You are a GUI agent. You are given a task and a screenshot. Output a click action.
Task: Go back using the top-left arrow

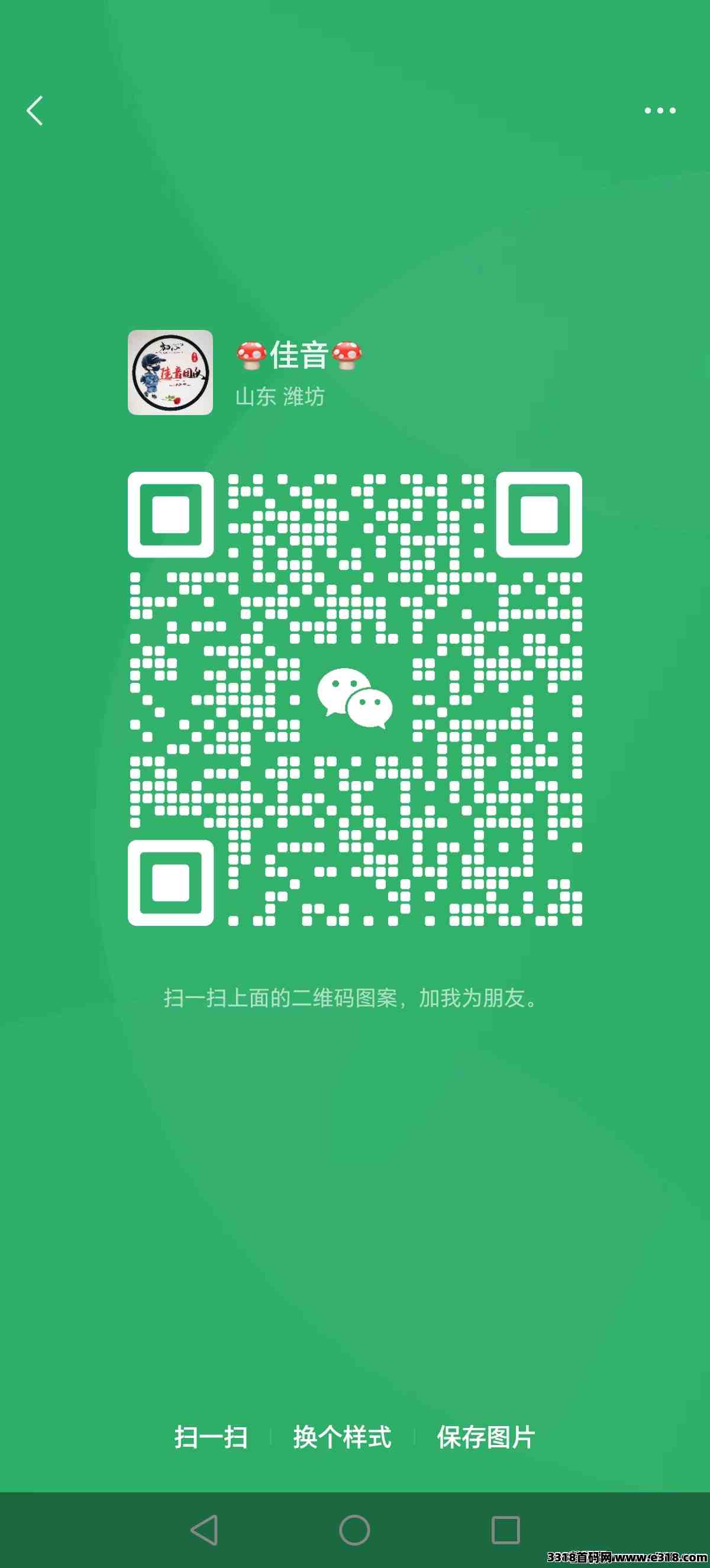35,111
